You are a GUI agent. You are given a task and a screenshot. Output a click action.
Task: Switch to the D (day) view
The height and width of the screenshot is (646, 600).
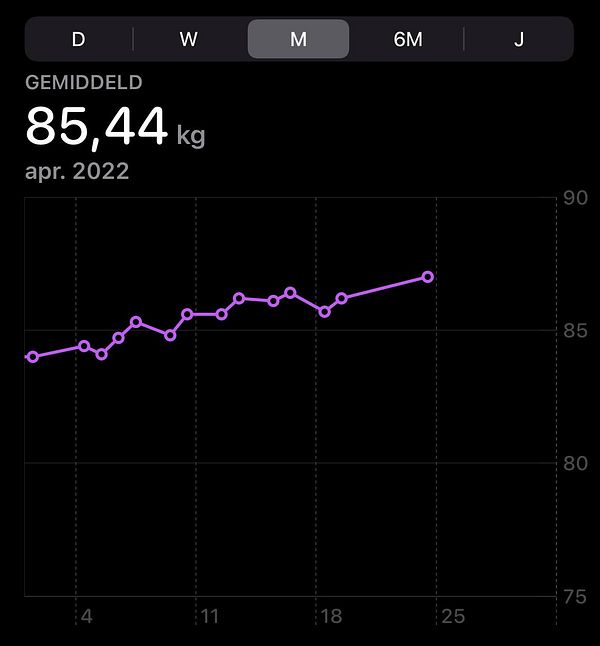coord(79,39)
